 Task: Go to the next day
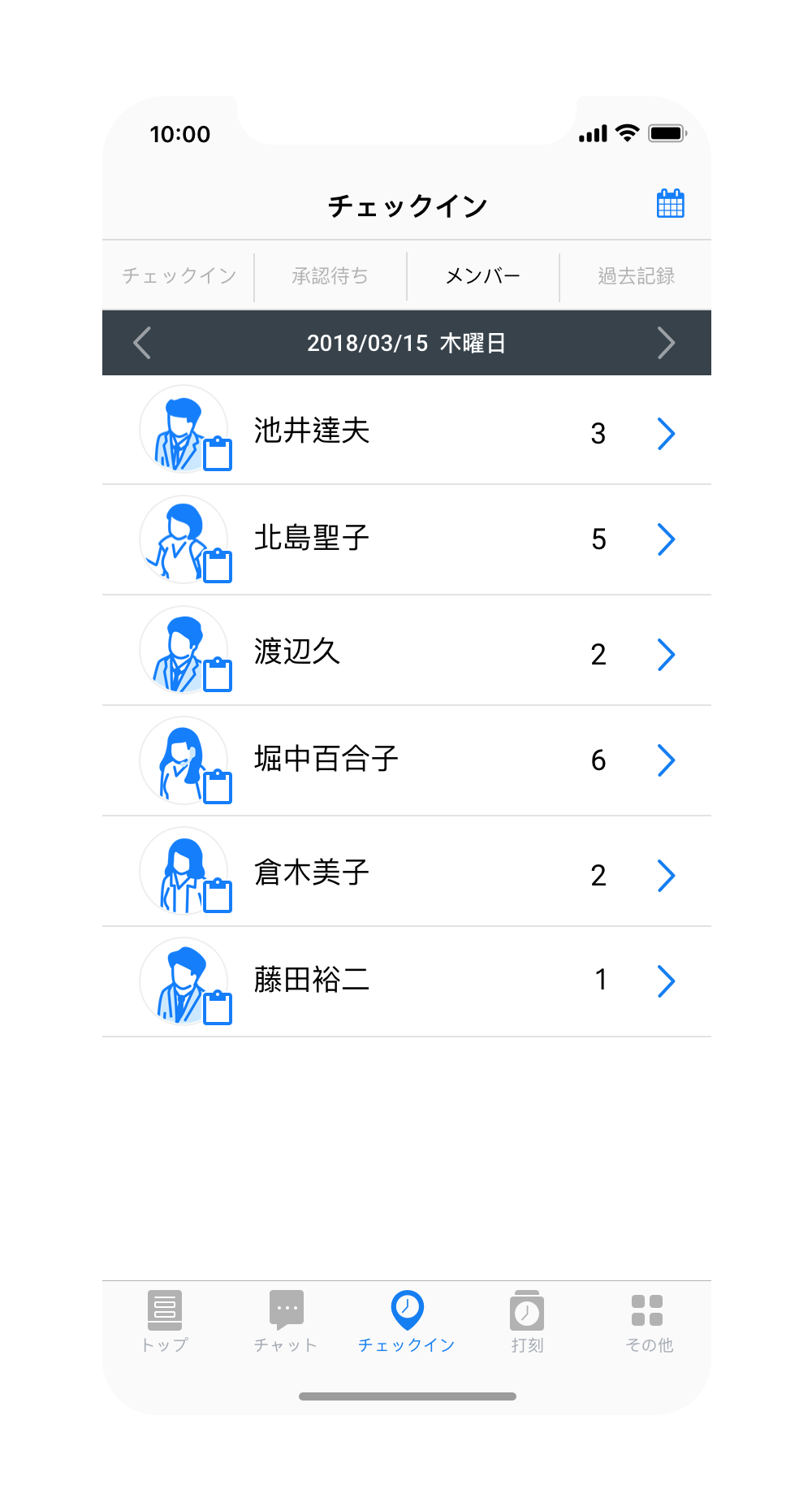point(666,343)
